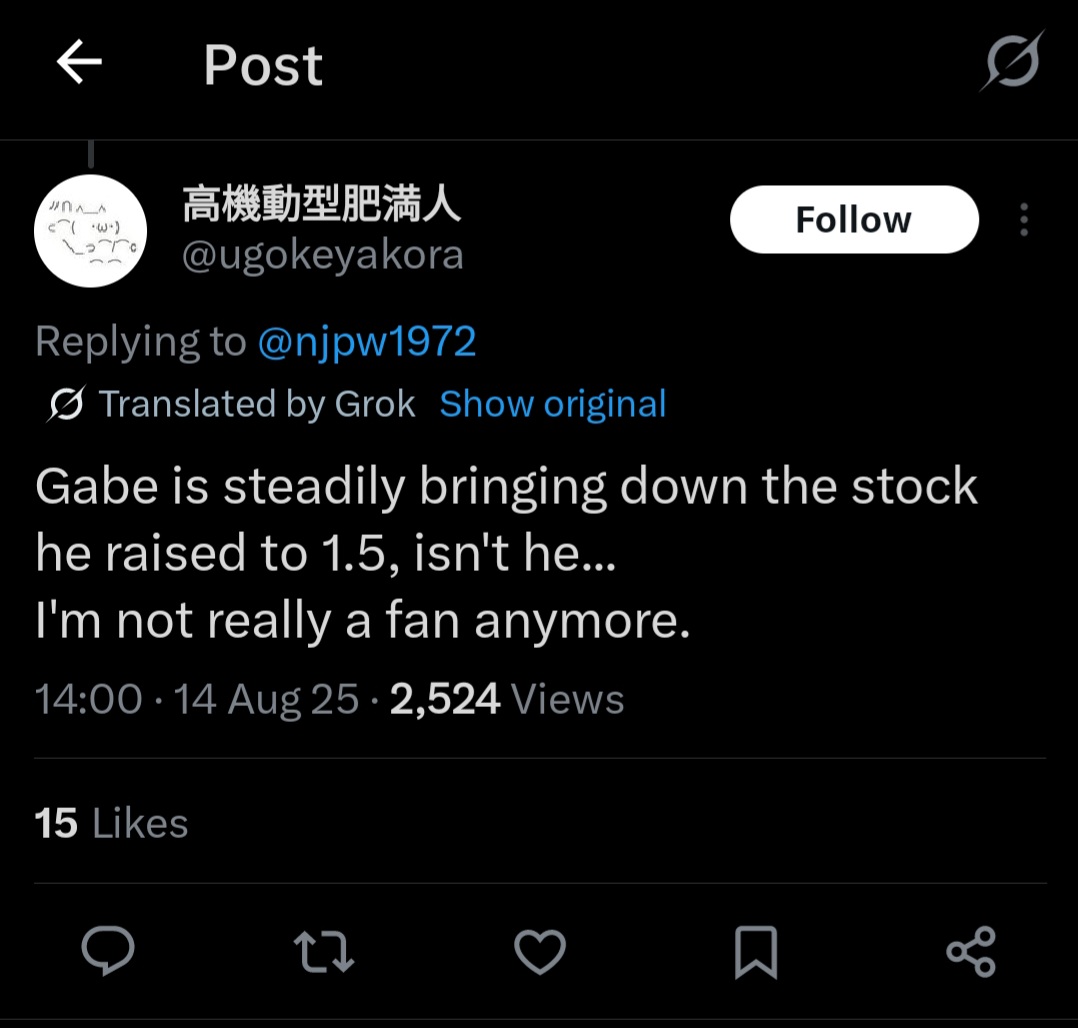1078x1028 pixels.
Task: Like this post with the heart
Action: (540, 950)
